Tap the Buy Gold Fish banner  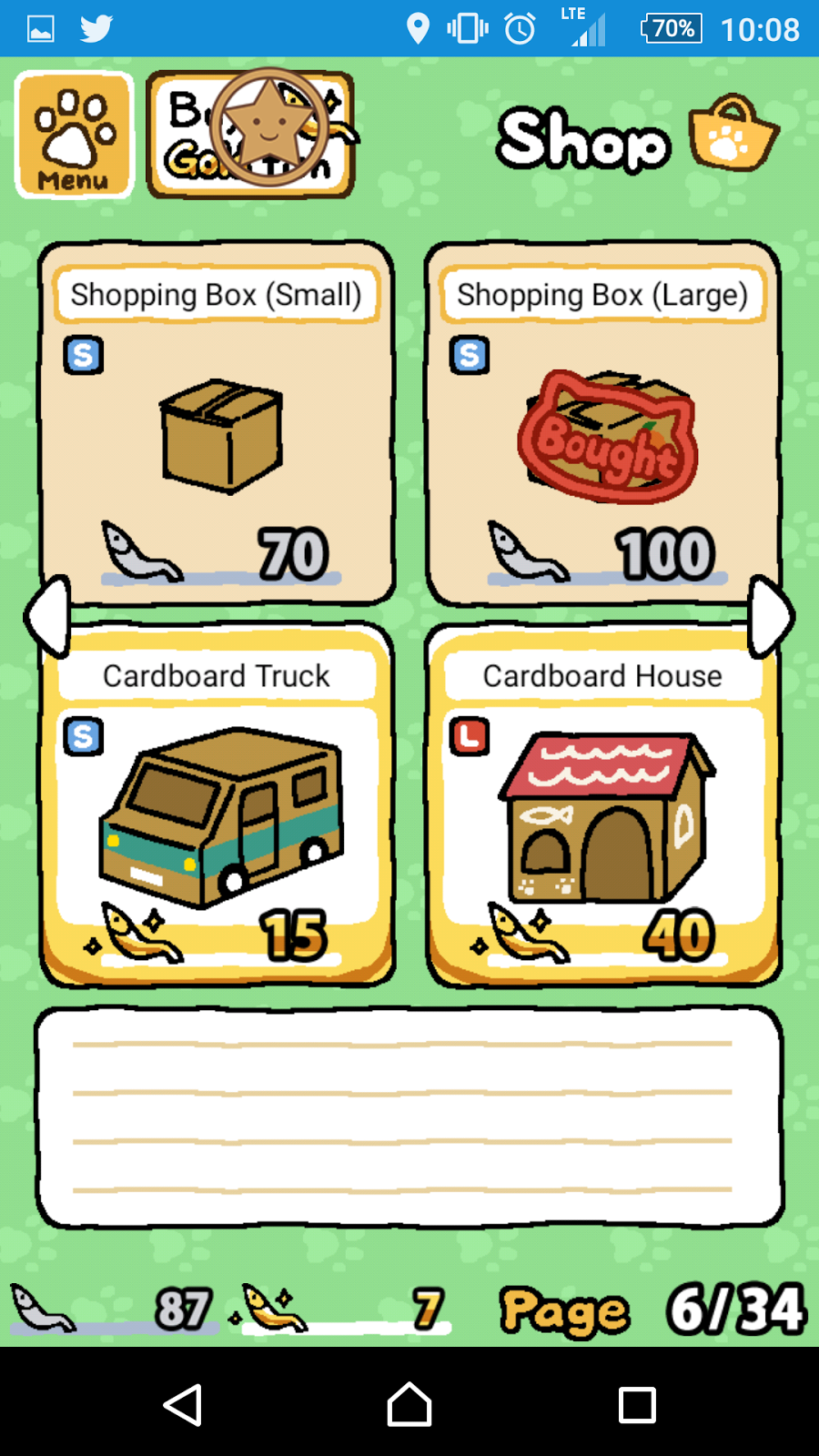[250, 135]
